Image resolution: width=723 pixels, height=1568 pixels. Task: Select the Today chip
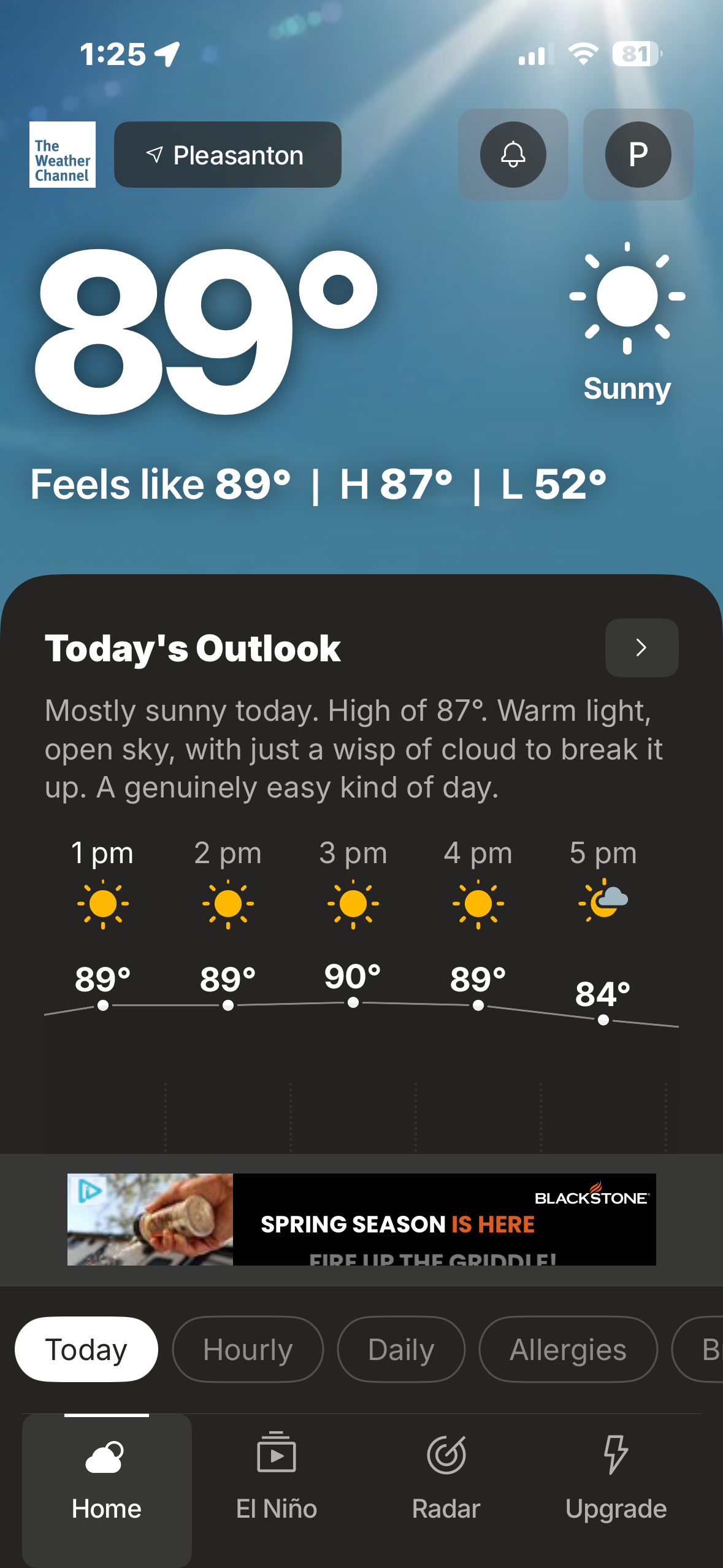(x=86, y=1350)
